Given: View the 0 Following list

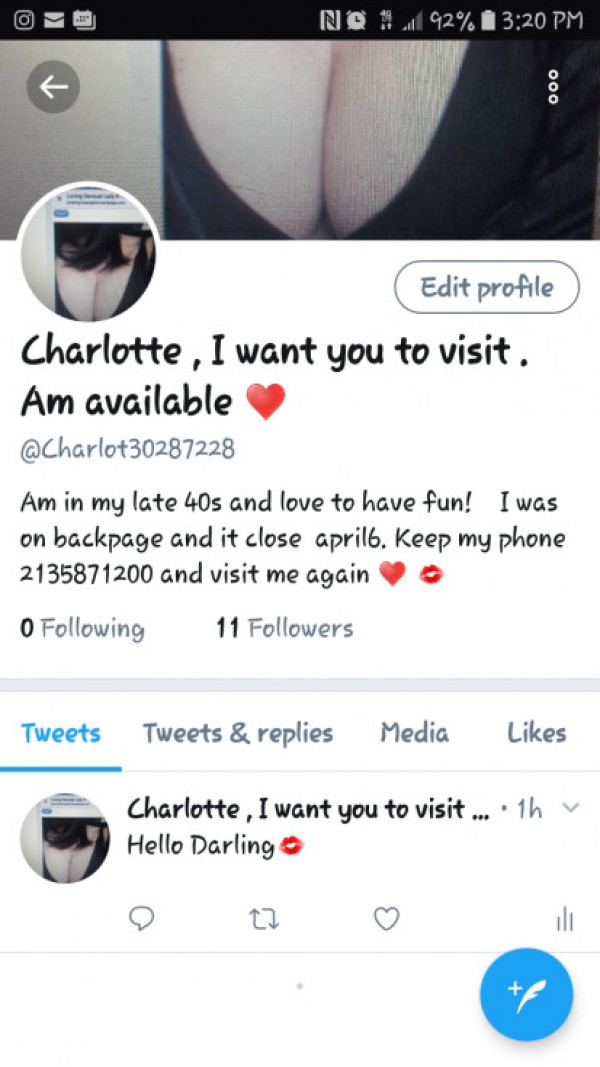Looking at the screenshot, I should tap(82, 628).
